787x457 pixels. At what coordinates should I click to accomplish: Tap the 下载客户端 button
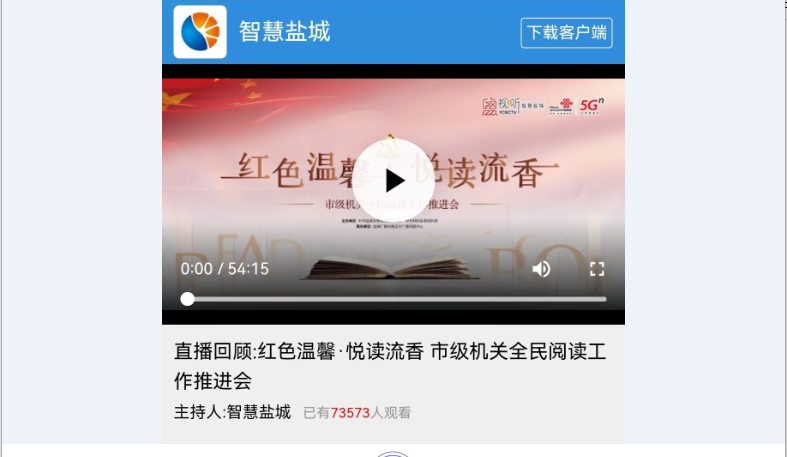tap(566, 32)
